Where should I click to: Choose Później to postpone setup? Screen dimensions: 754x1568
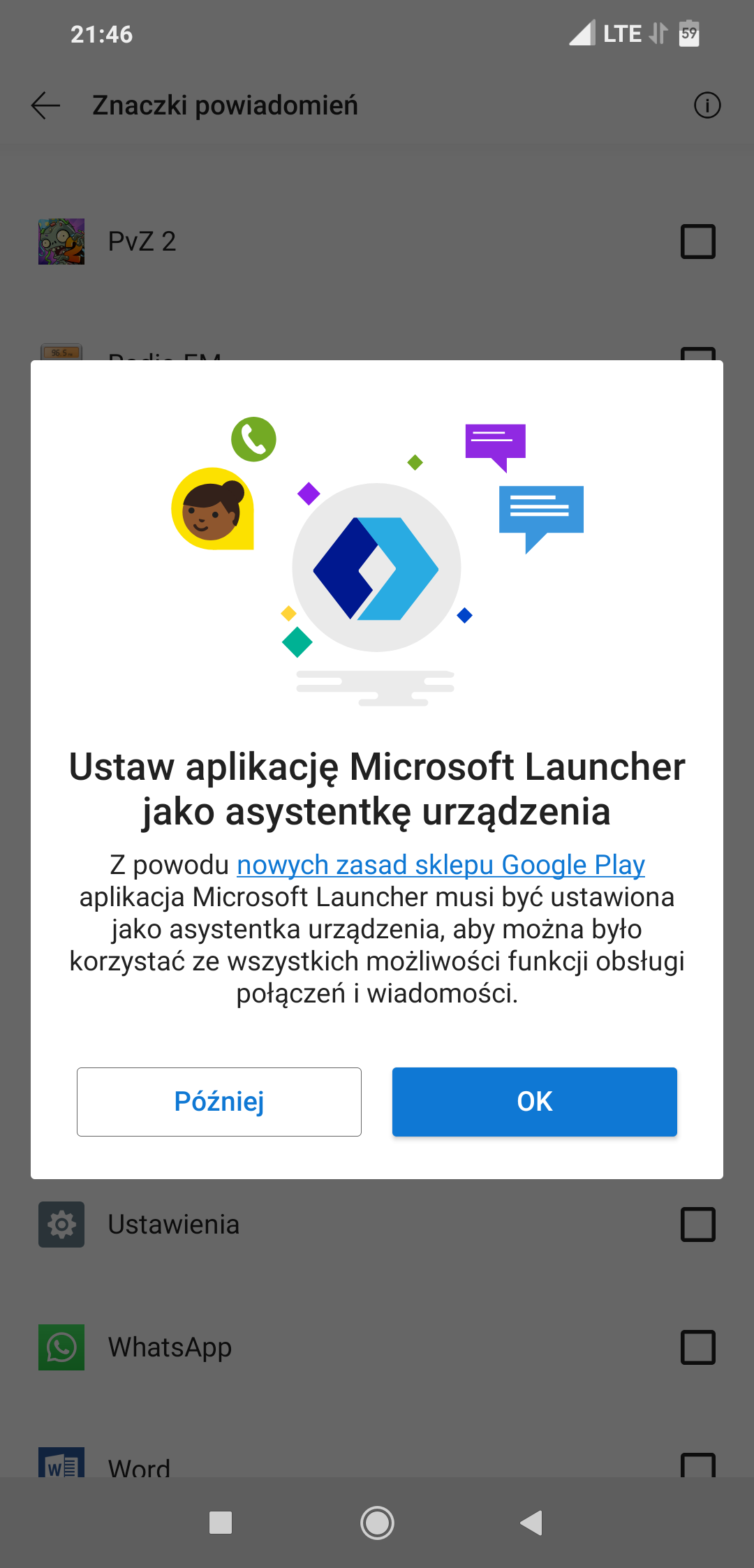click(x=219, y=1101)
